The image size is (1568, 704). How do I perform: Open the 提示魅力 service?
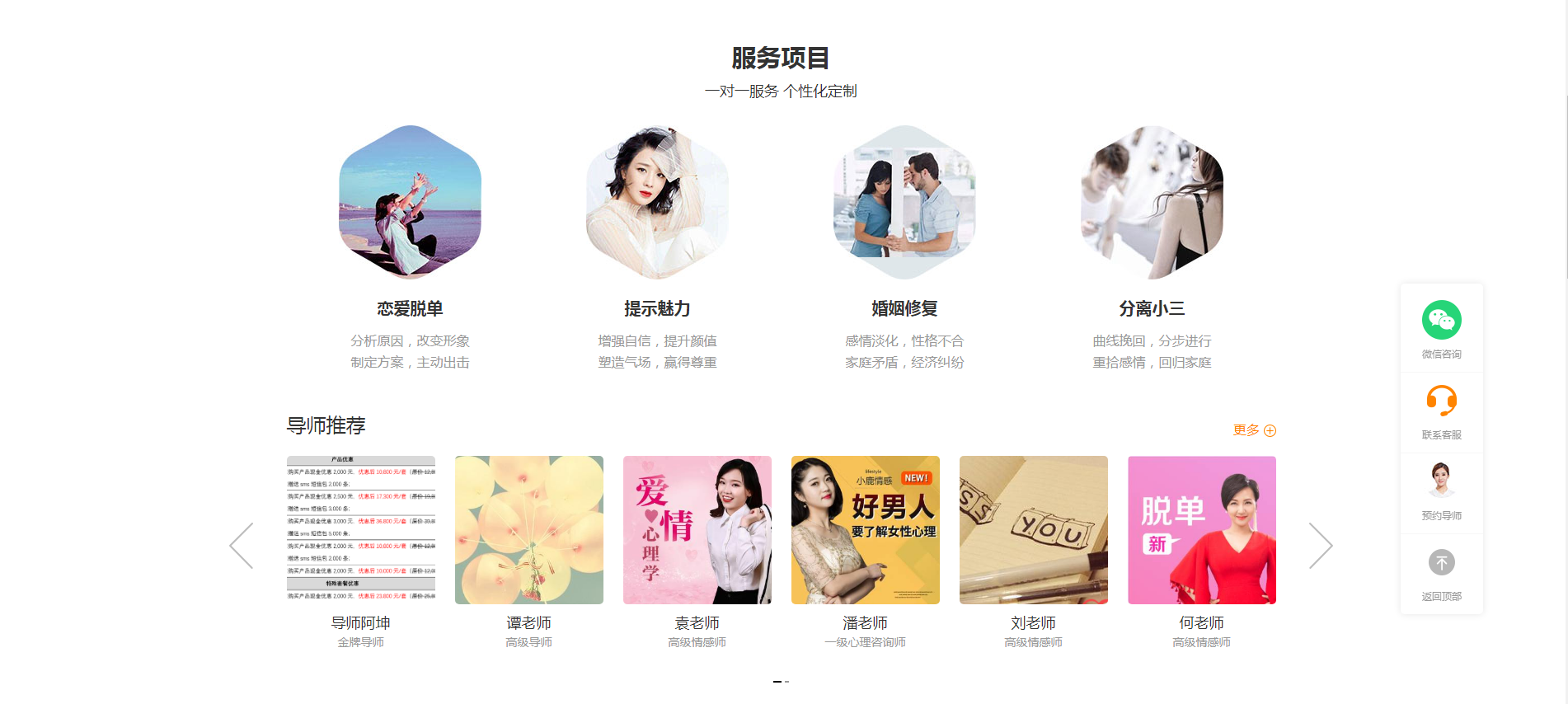657,203
